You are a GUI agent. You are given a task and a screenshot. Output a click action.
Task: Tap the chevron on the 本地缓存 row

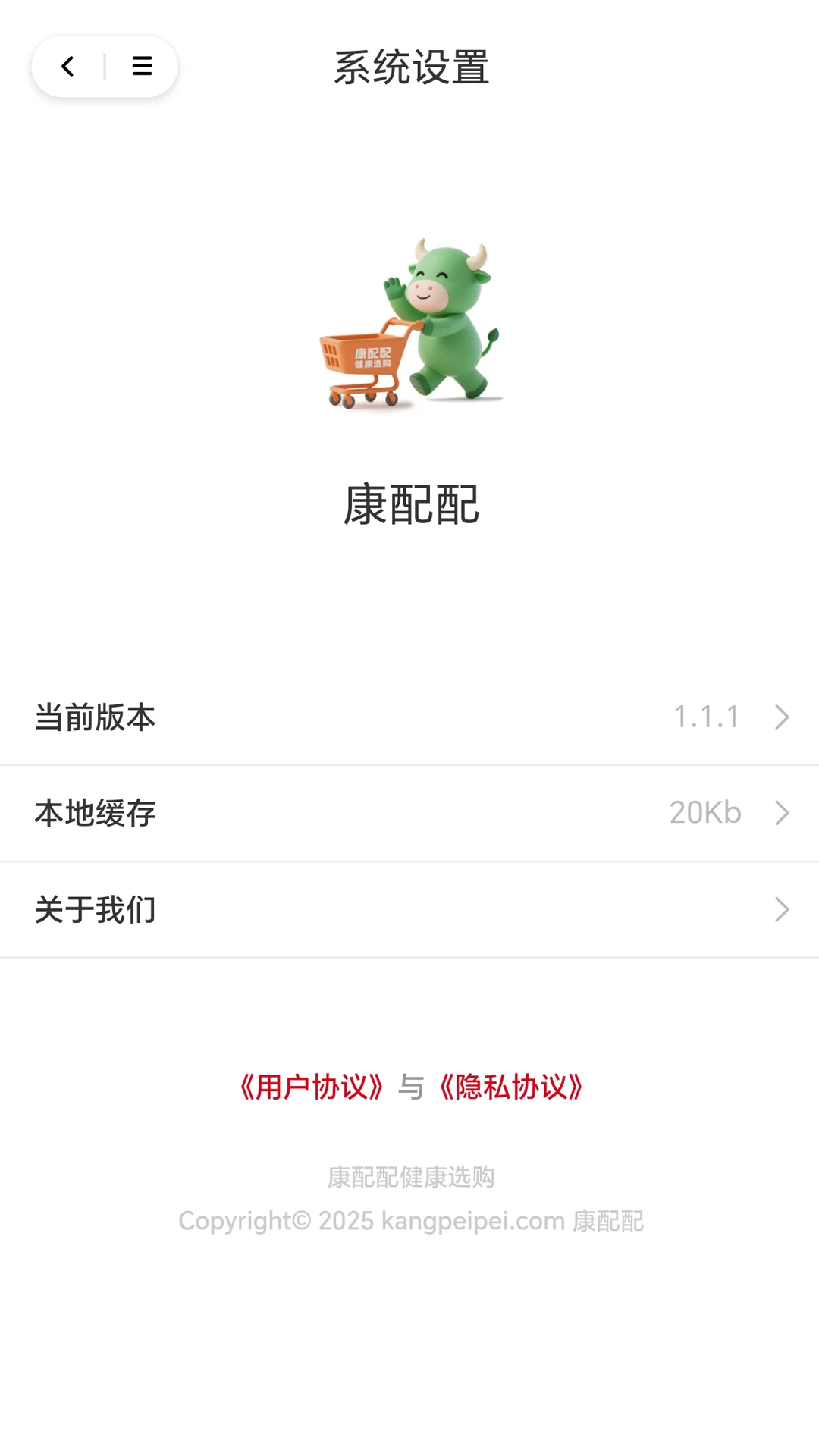click(x=782, y=813)
